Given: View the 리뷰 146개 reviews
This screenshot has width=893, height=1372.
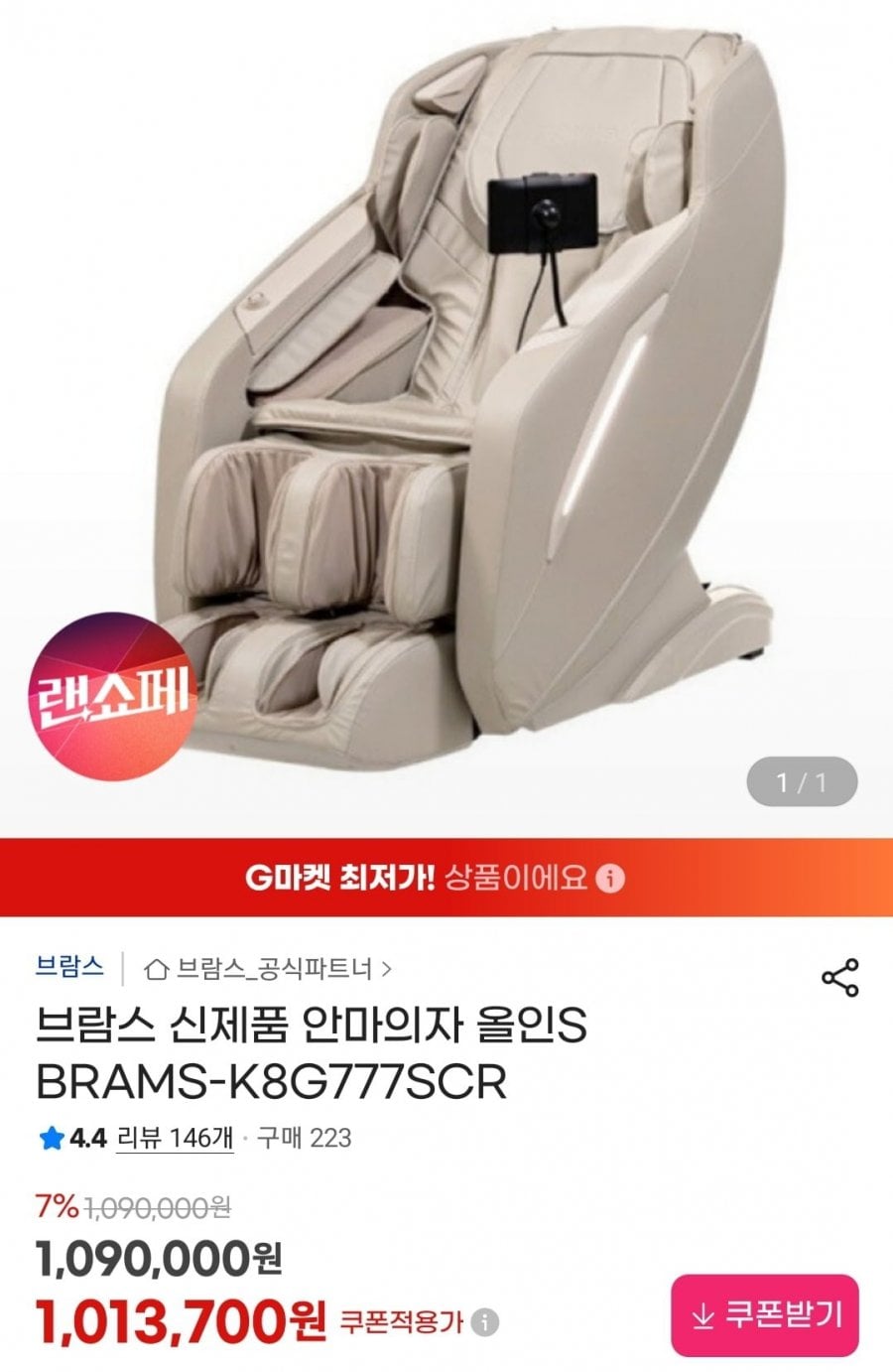Looking at the screenshot, I should (x=175, y=1137).
